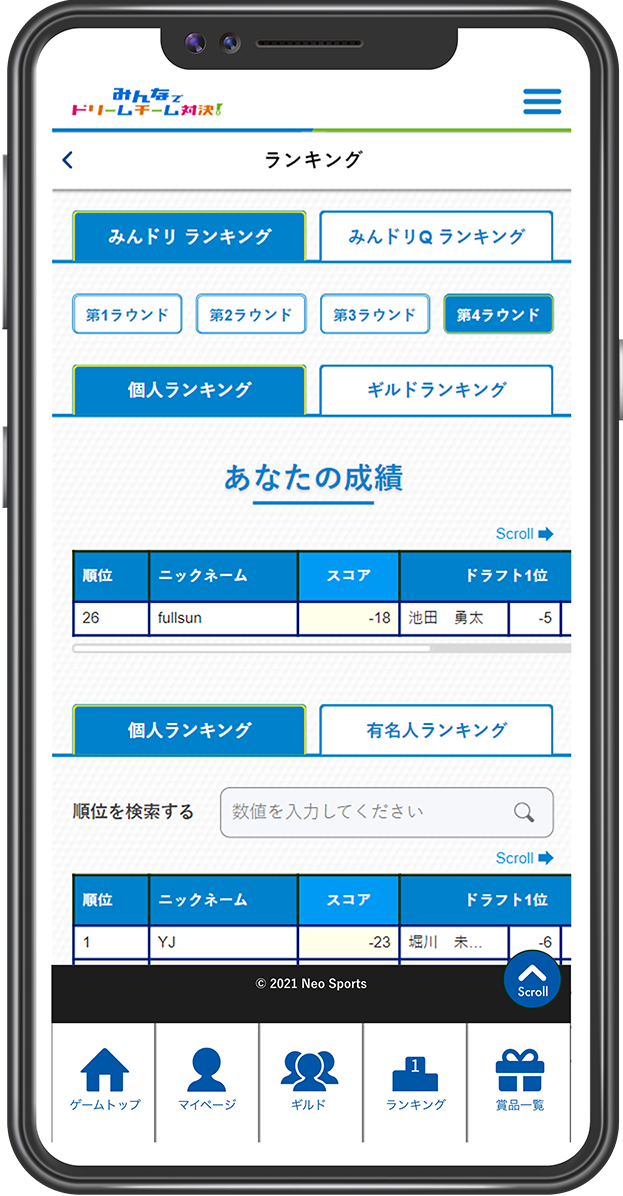Screen dimensions: 623x1196
Task: Open マイページ
Action: click(207, 1082)
